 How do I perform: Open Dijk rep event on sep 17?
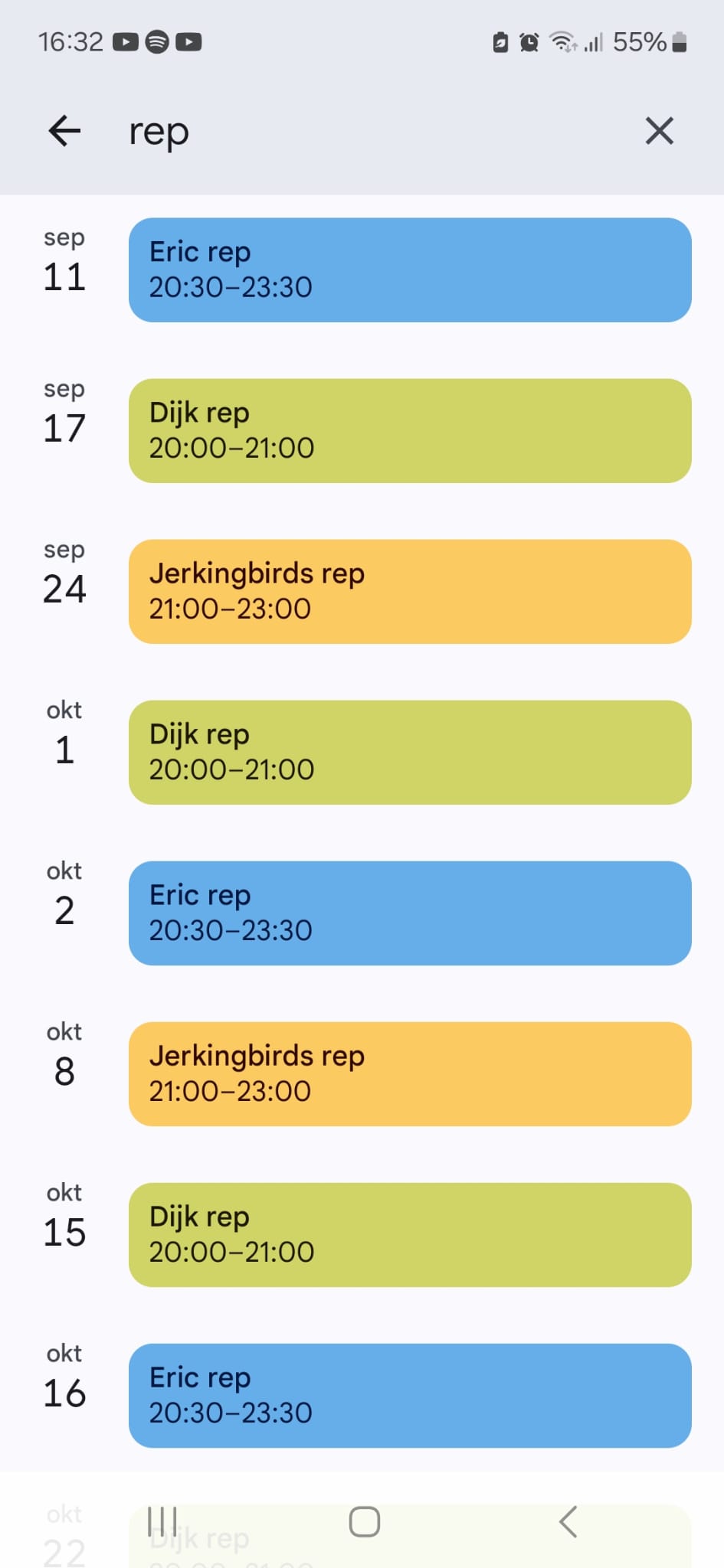click(x=410, y=431)
